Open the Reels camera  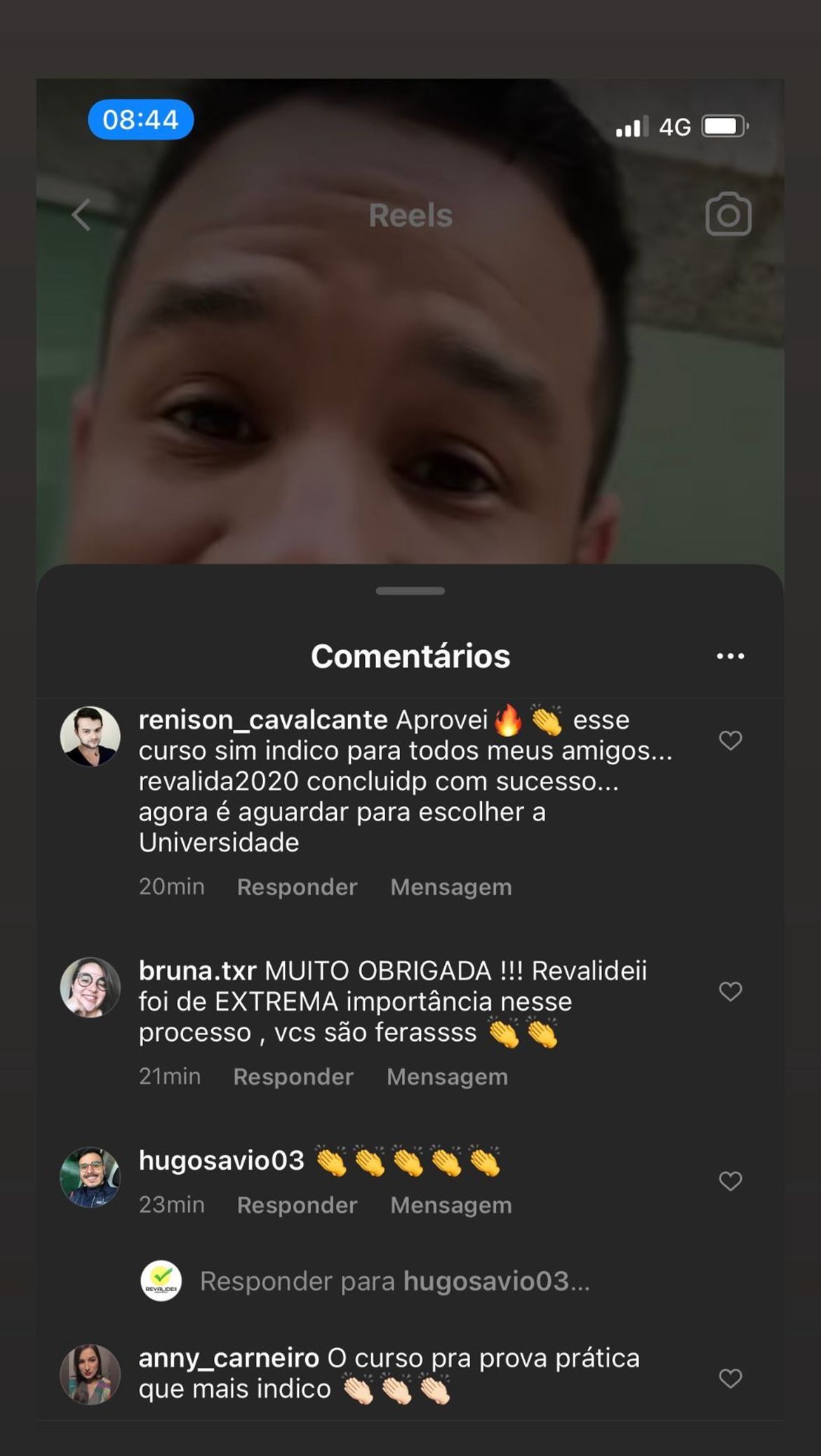click(x=728, y=215)
